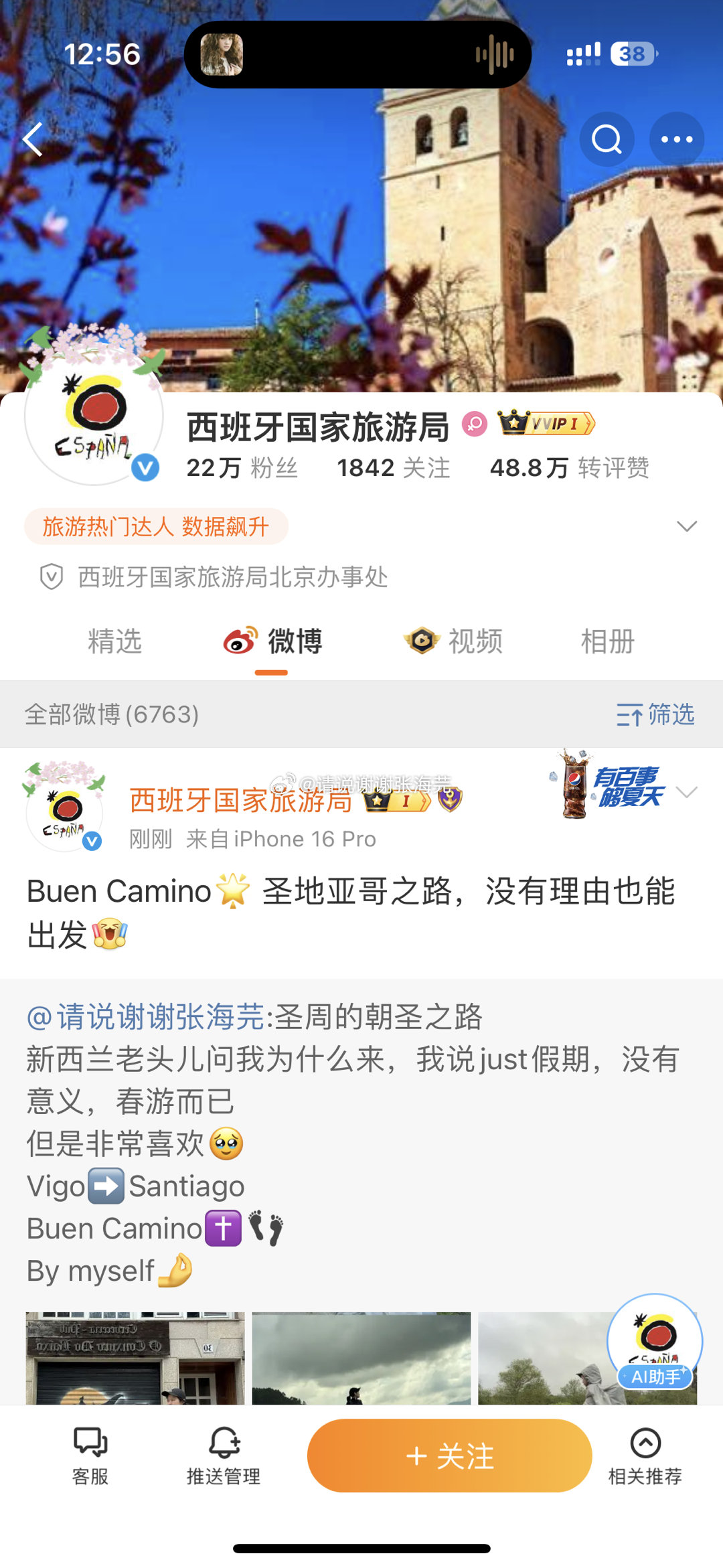Tap the 旅游热门达人 数据飙升 badge
The height and width of the screenshot is (1568, 723).
point(156,526)
